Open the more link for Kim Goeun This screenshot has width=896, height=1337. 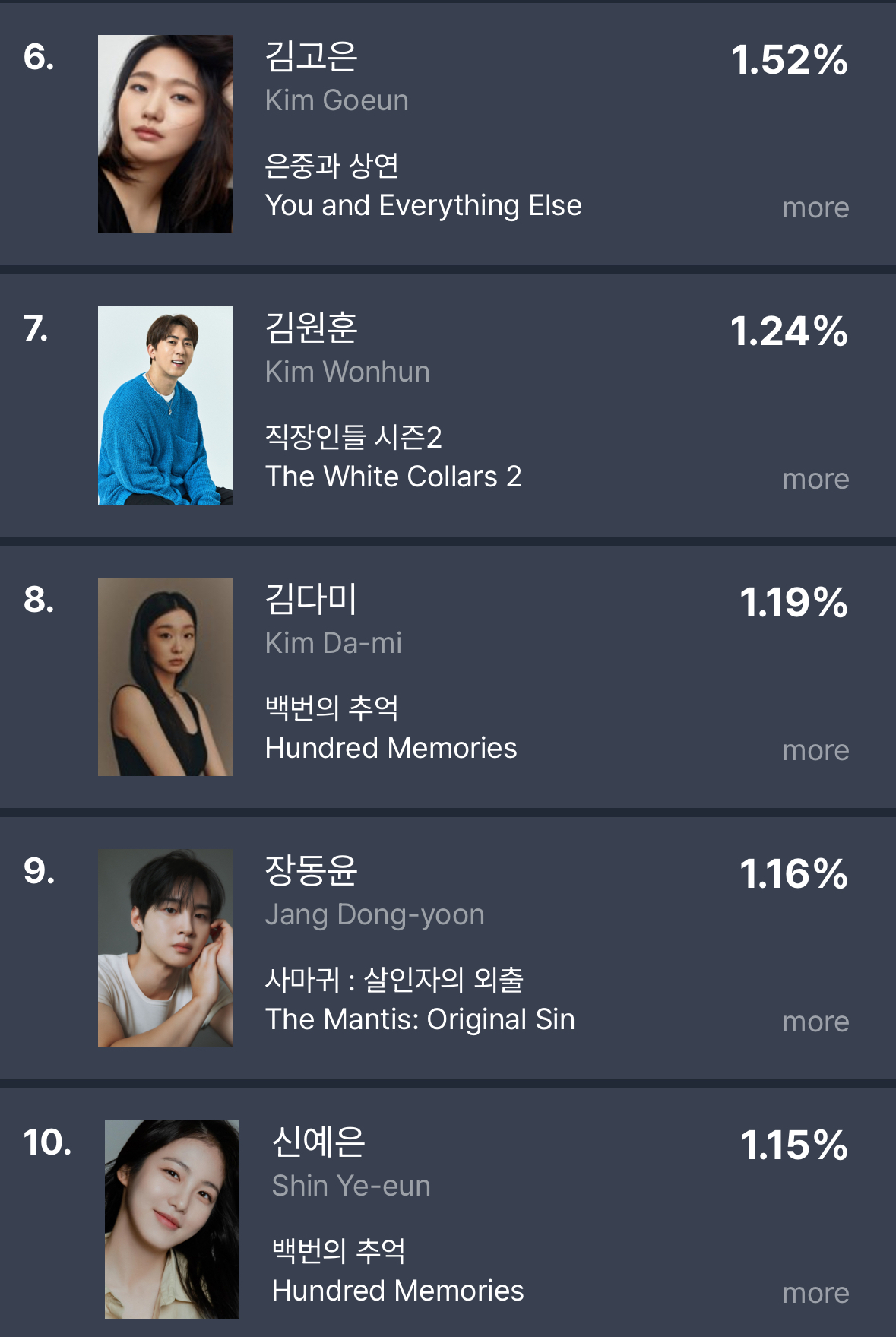815,207
